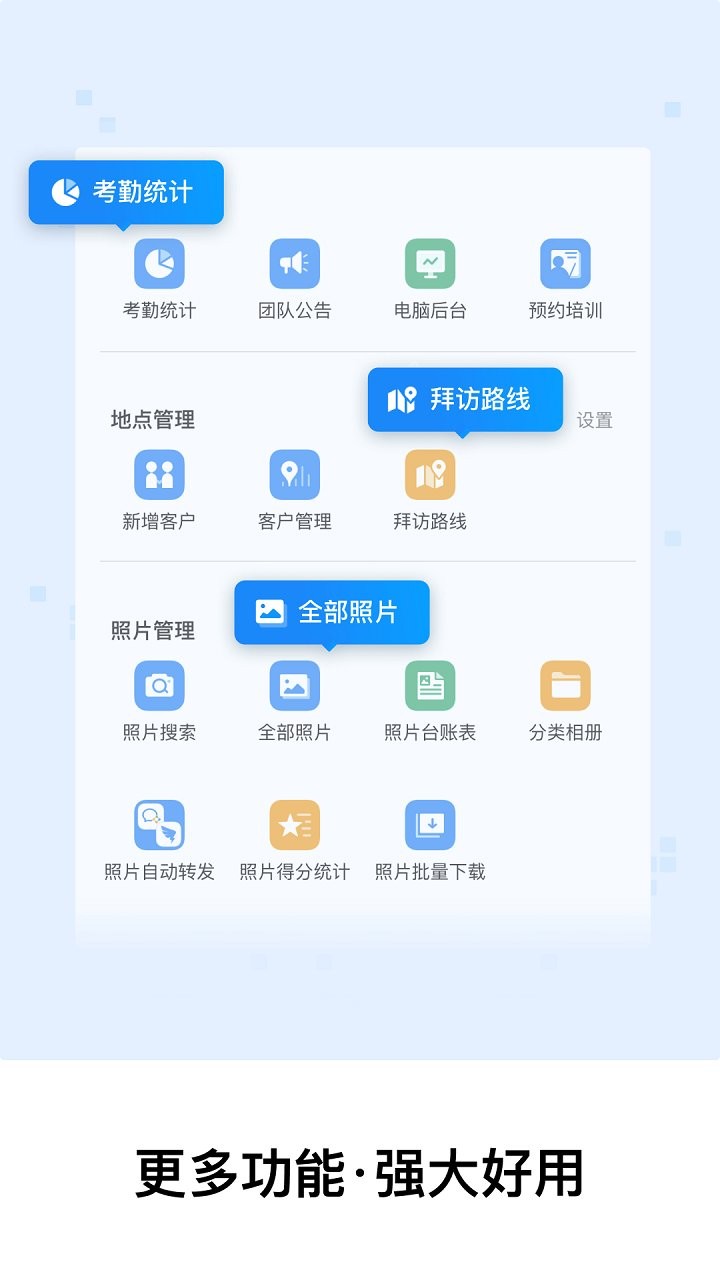Select the 电脑后台 computer backend icon
The image size is (720, 1280).
point(429,263)
